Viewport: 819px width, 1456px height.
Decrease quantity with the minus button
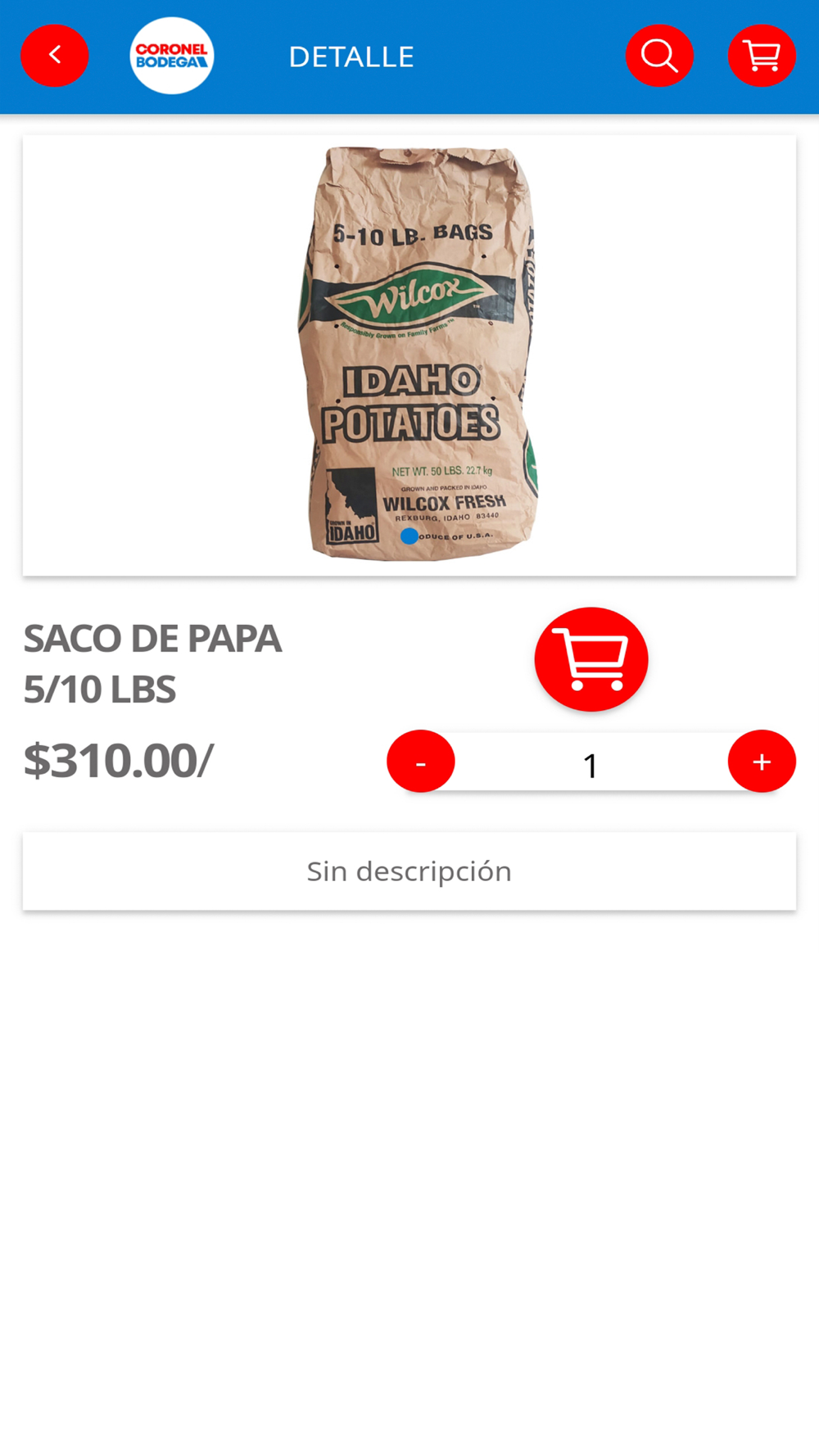421,762
